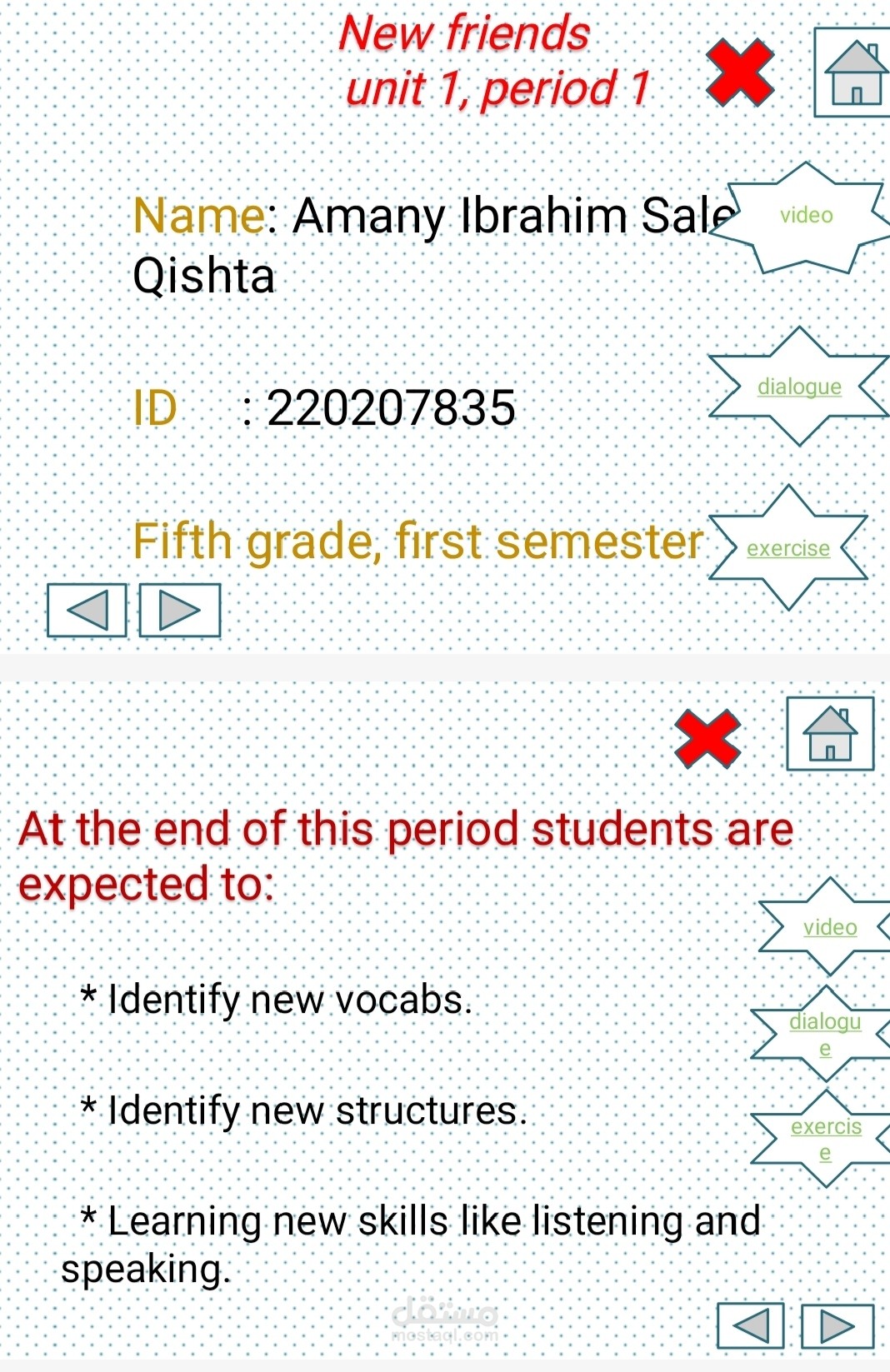Close the title slide with the red X

click(739, 72)
